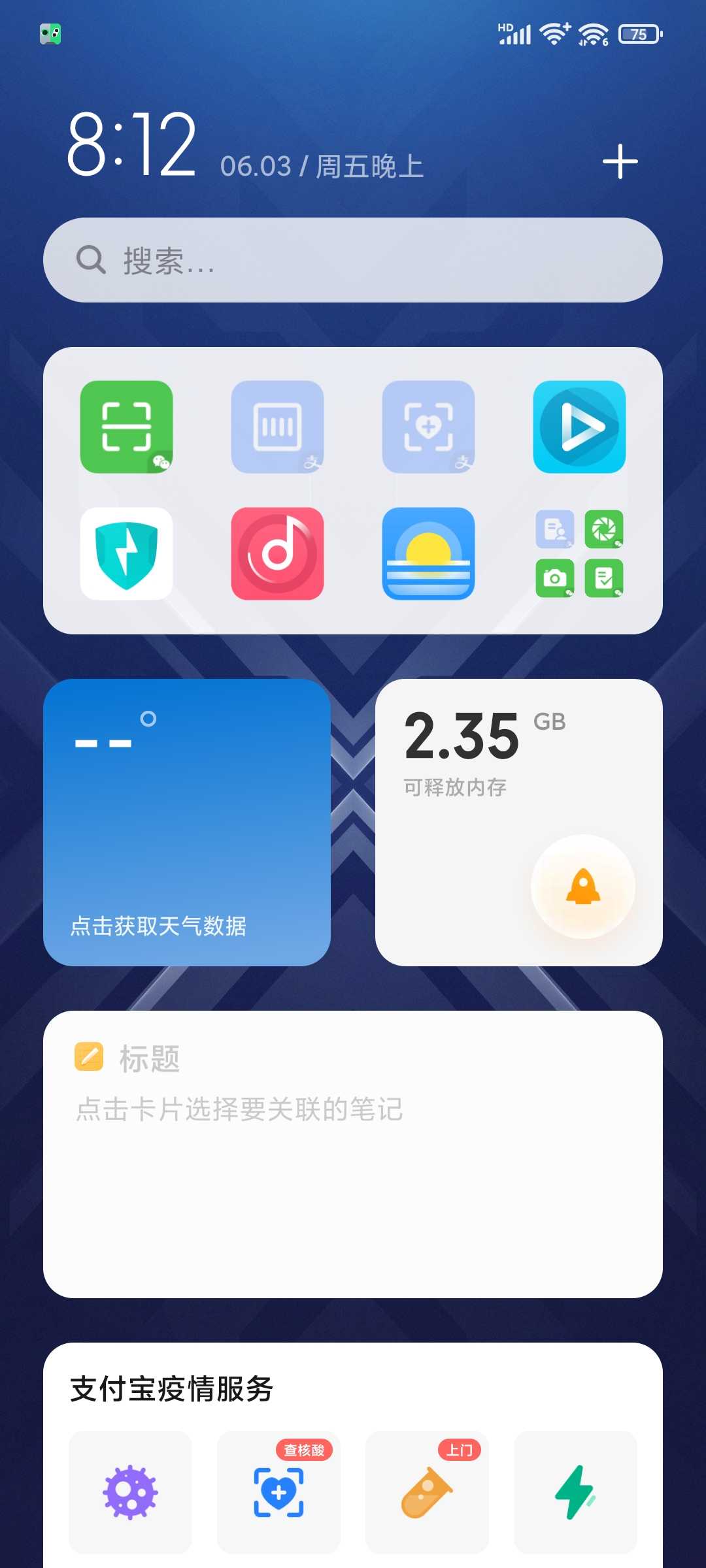The height and width of the screenshot is (1568, 706).
Task: Open the Alipay health code shortcut
Action: (x=428, y=427)
